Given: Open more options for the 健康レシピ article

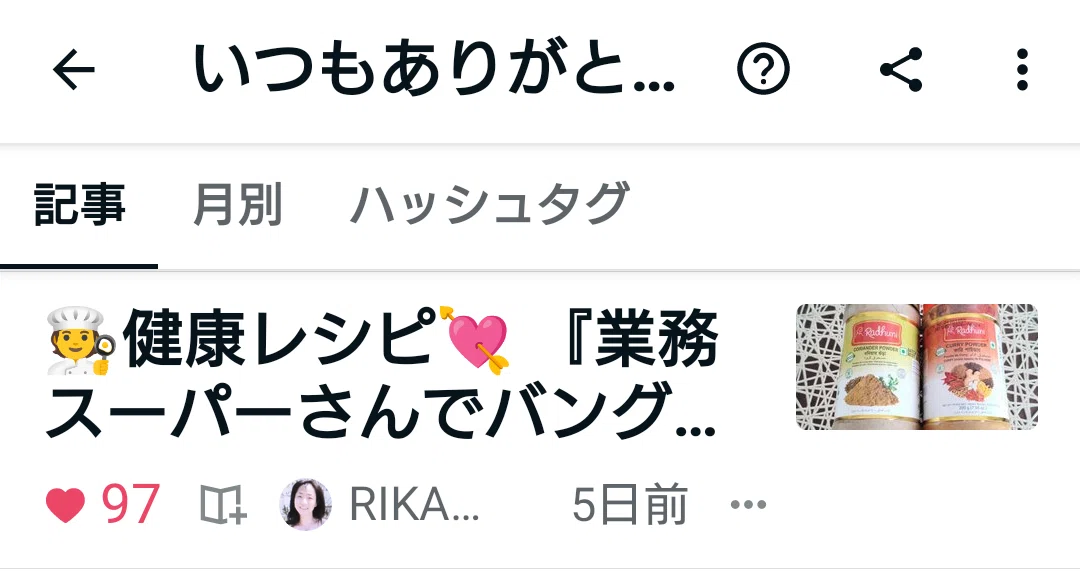Looking at the screenshot, I should coord(748,505).
